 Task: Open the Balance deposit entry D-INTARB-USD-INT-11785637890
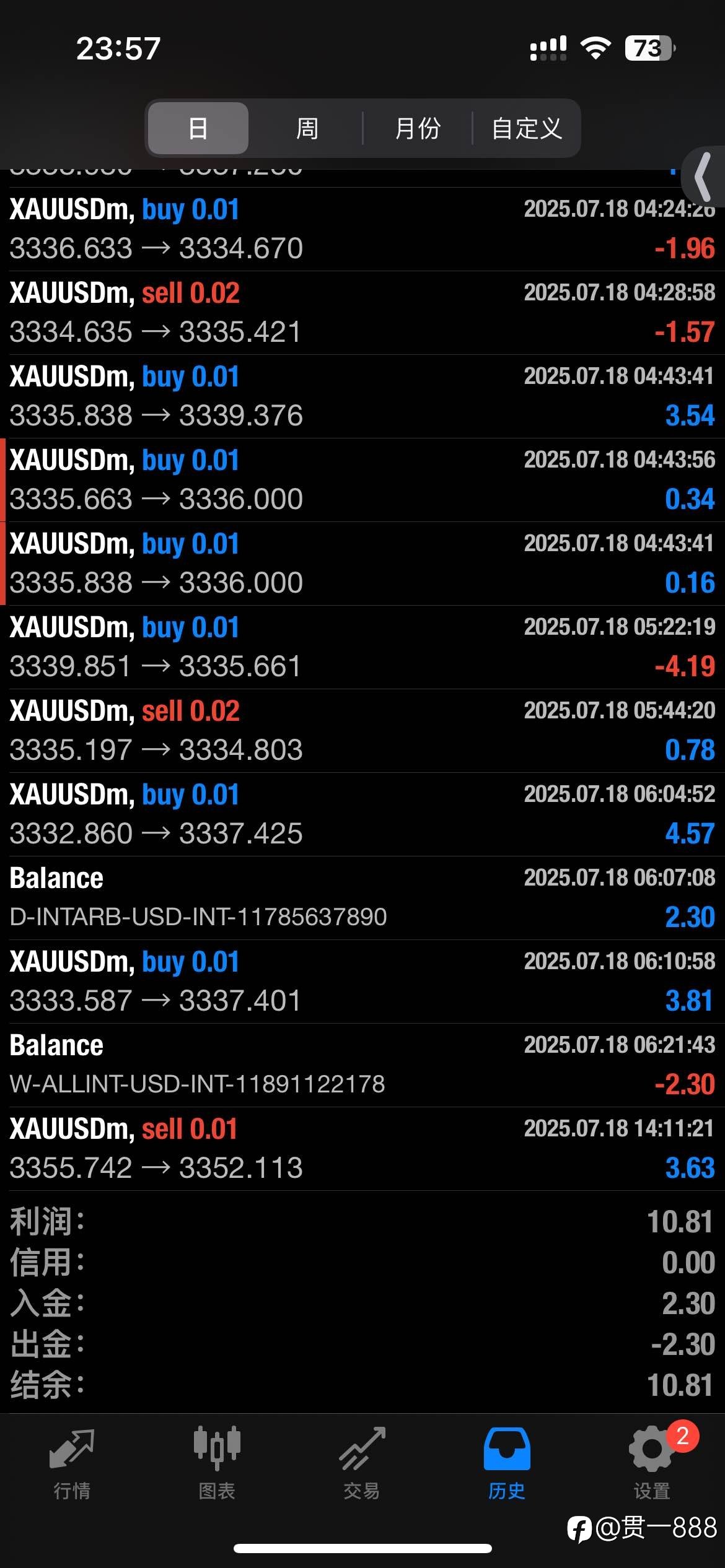(362, 898)
